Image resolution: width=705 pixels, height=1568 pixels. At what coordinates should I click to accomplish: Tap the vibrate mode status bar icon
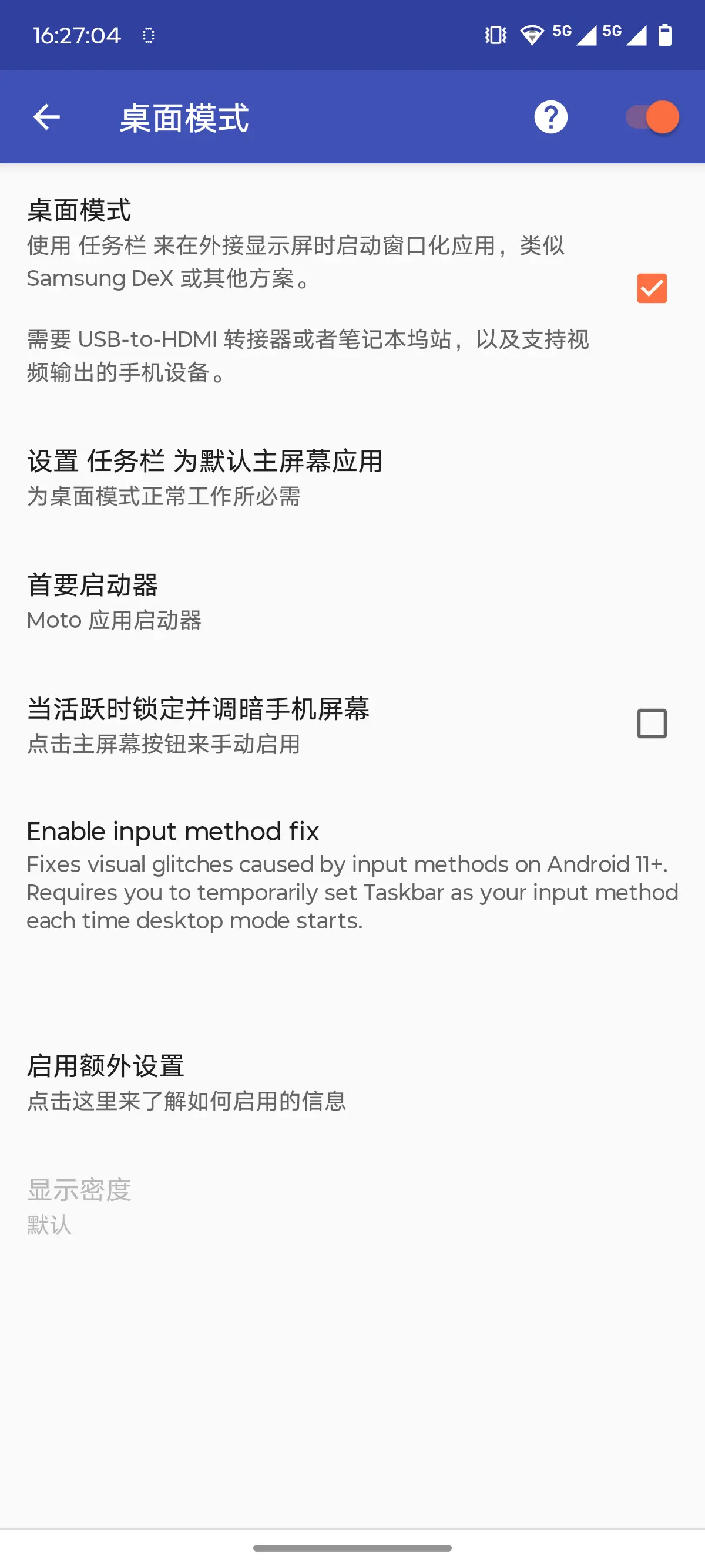click(x=494, y=35)
